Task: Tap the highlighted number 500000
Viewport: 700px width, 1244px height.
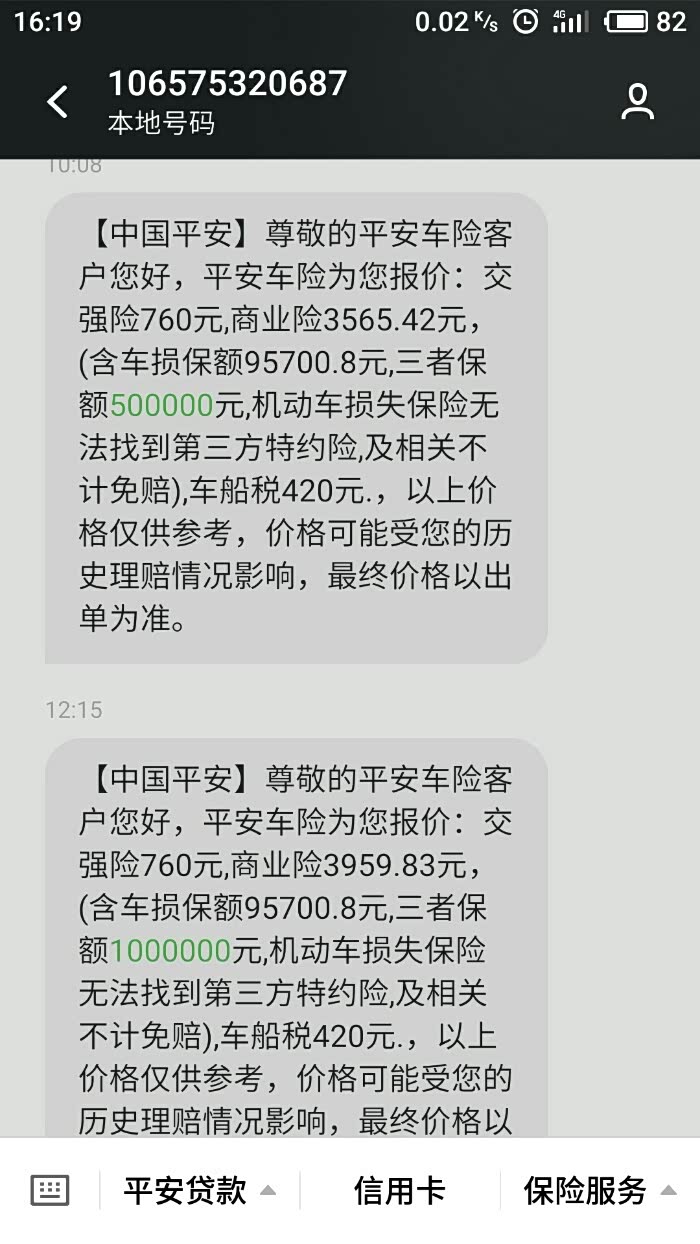Action: click(x=162, y=405)
